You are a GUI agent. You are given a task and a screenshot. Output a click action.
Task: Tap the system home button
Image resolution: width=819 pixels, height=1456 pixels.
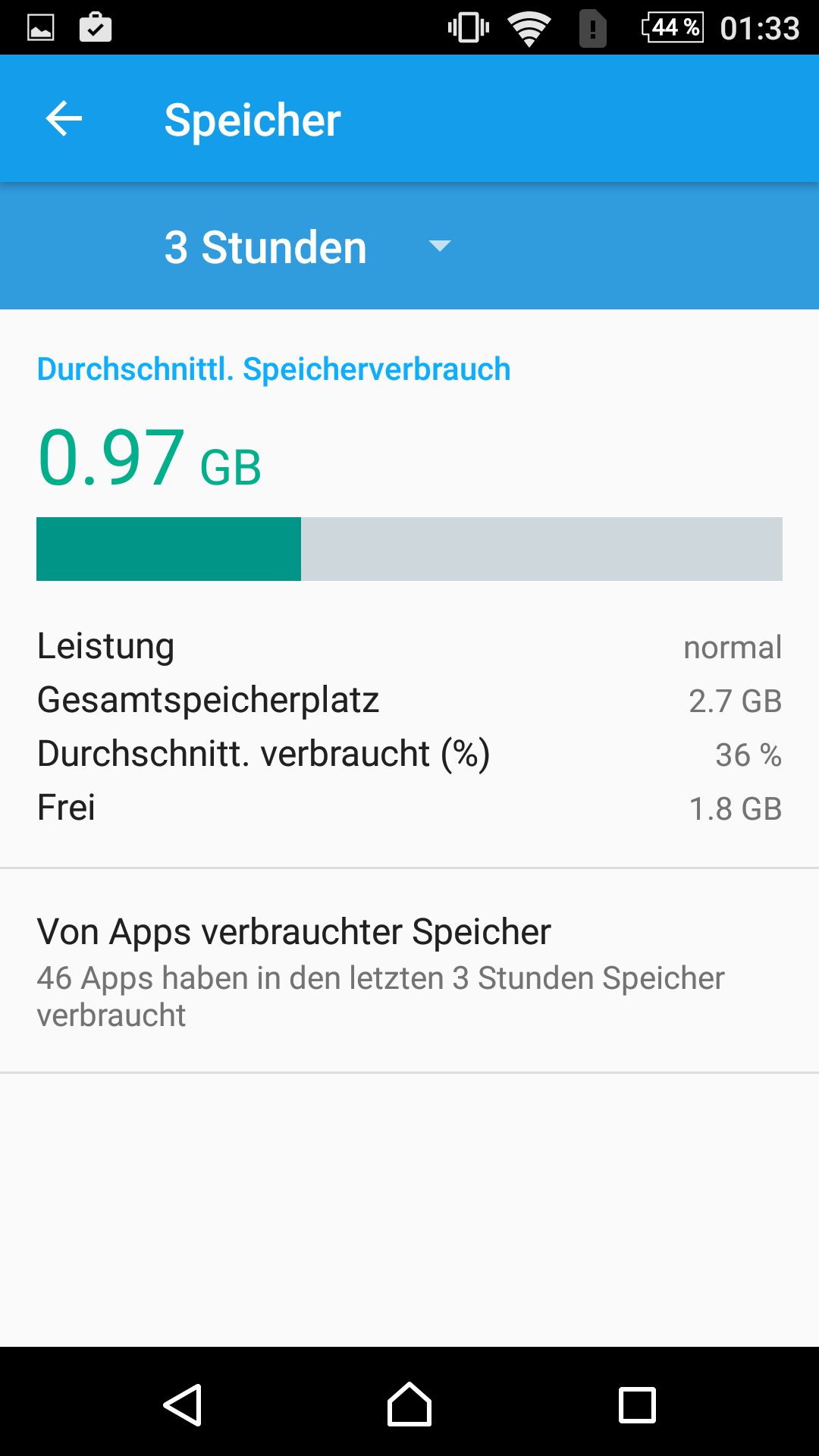(409, 1404)
